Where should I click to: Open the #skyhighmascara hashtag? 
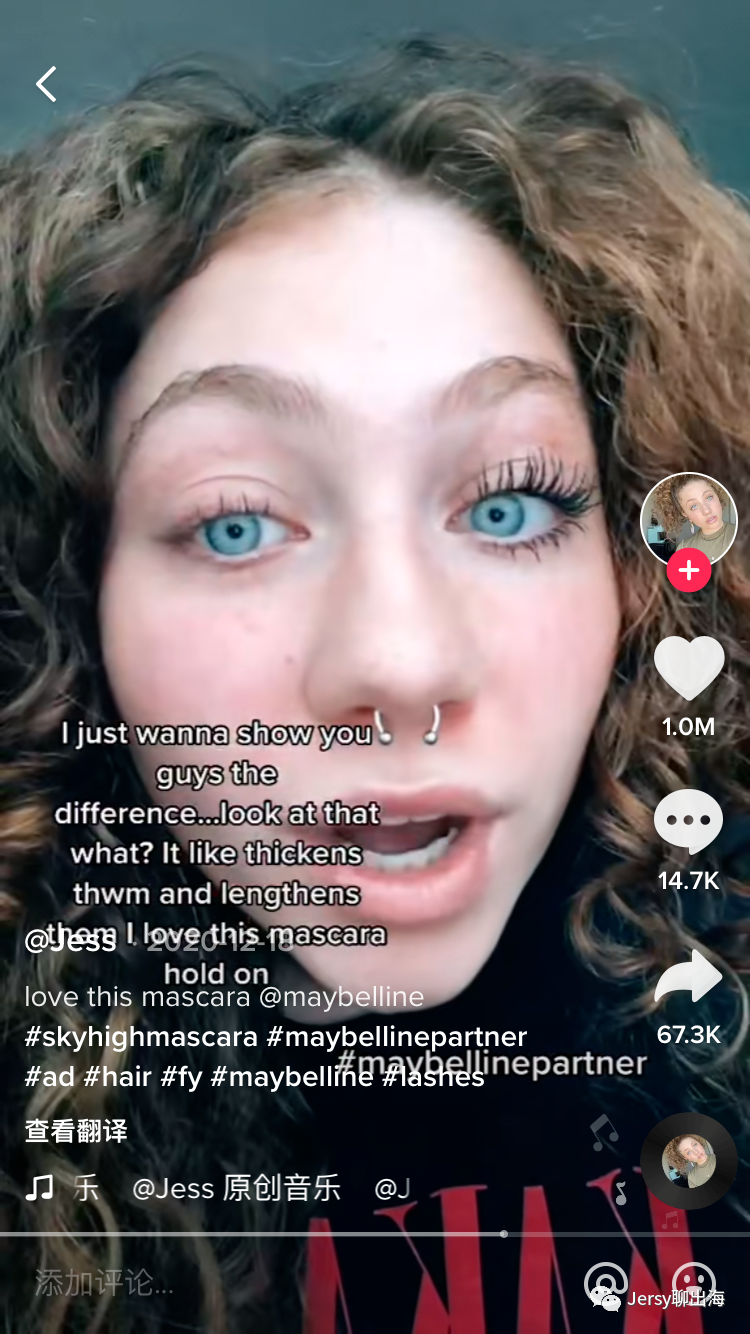point(141,1037)
